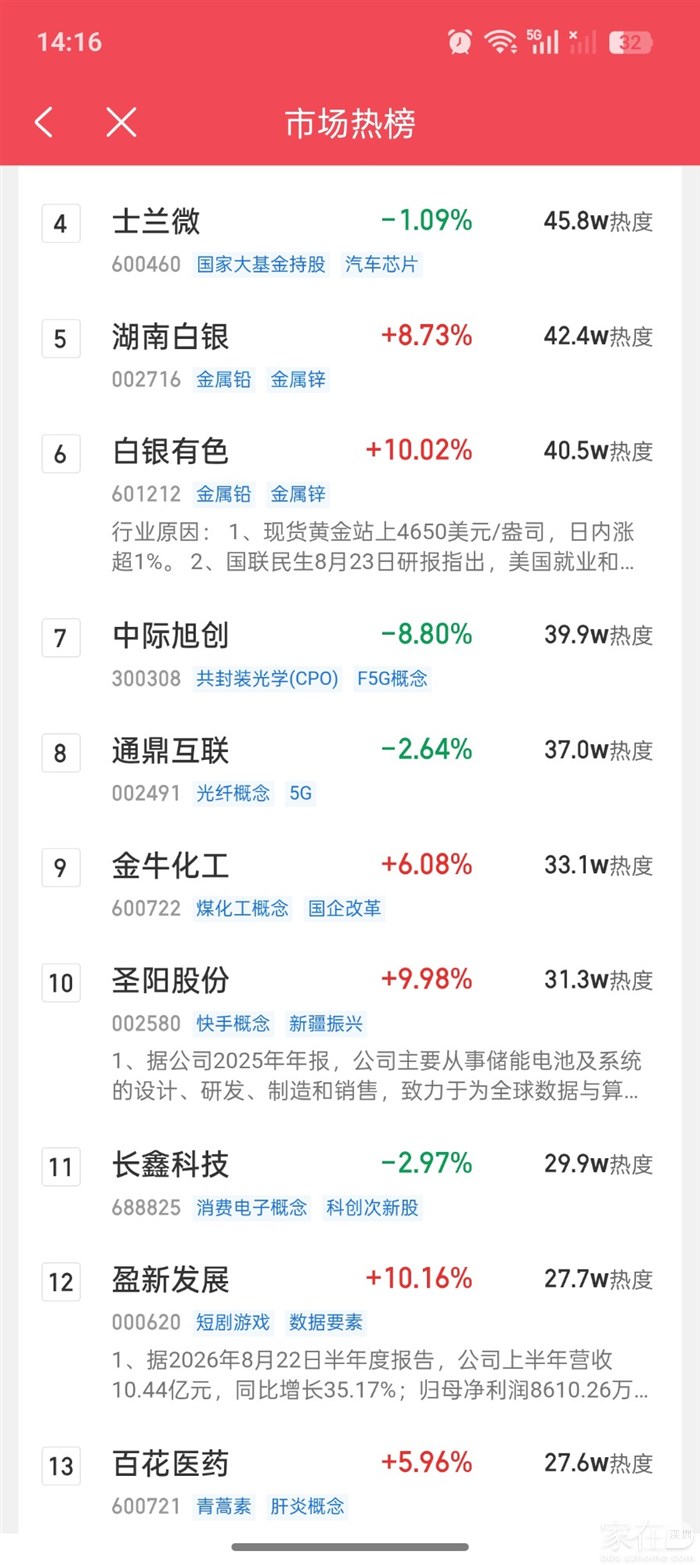The width and height of the screenshot is (700, 1565).
Task: Select the 光纤概念 tag
Action: pyautogui.click(x=233, y=794)
